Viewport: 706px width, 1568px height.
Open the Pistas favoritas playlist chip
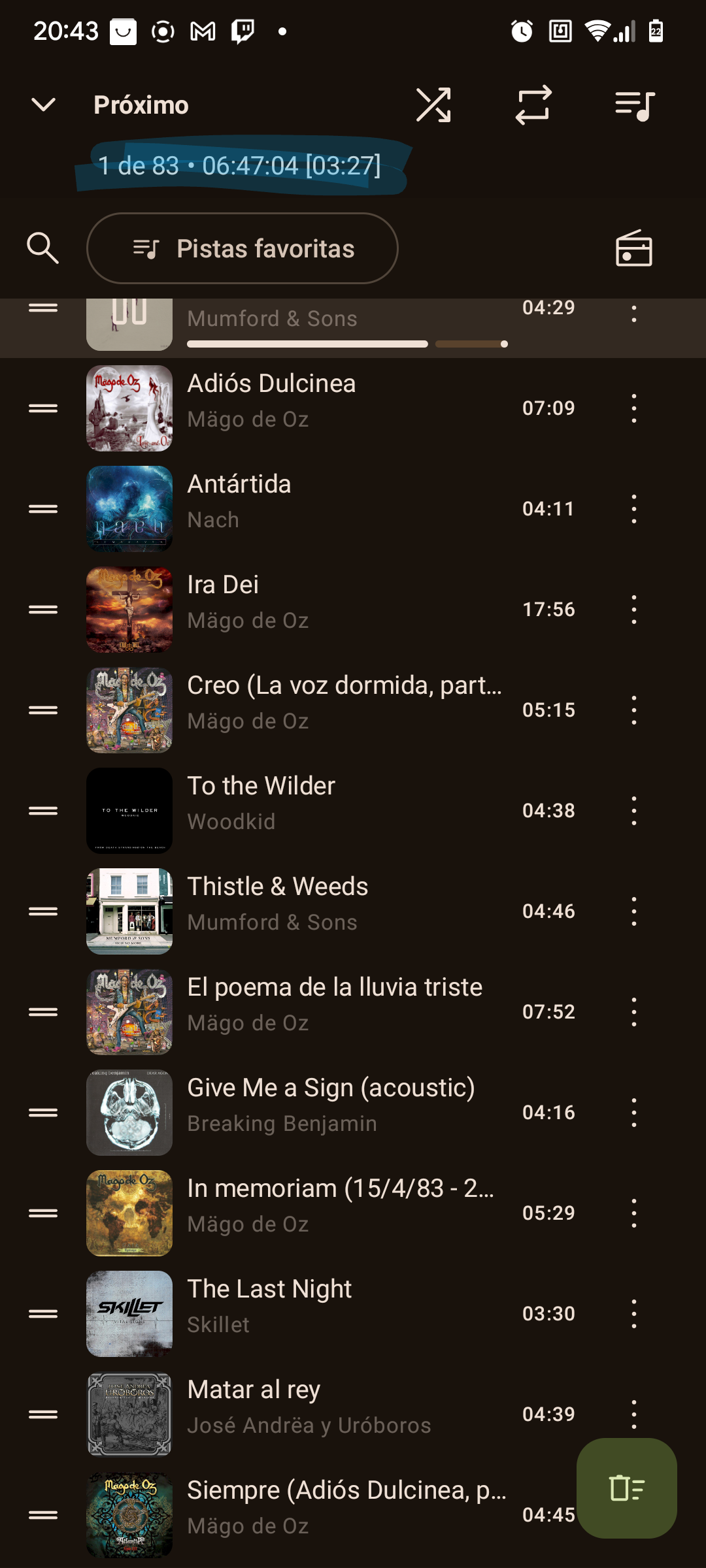click(x=242, y=248)
